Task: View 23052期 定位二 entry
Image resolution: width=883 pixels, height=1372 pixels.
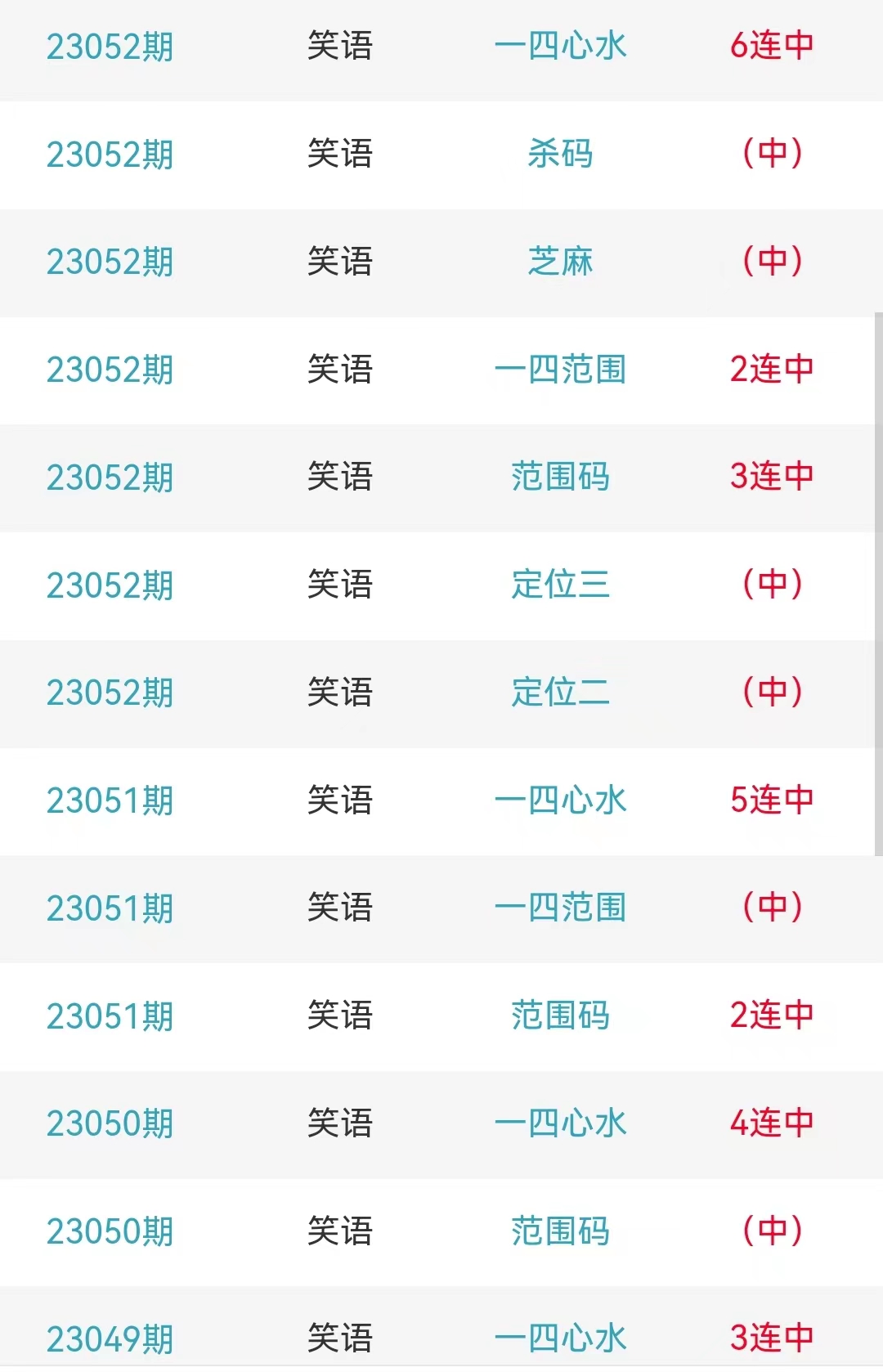Action: coord(560,693)
